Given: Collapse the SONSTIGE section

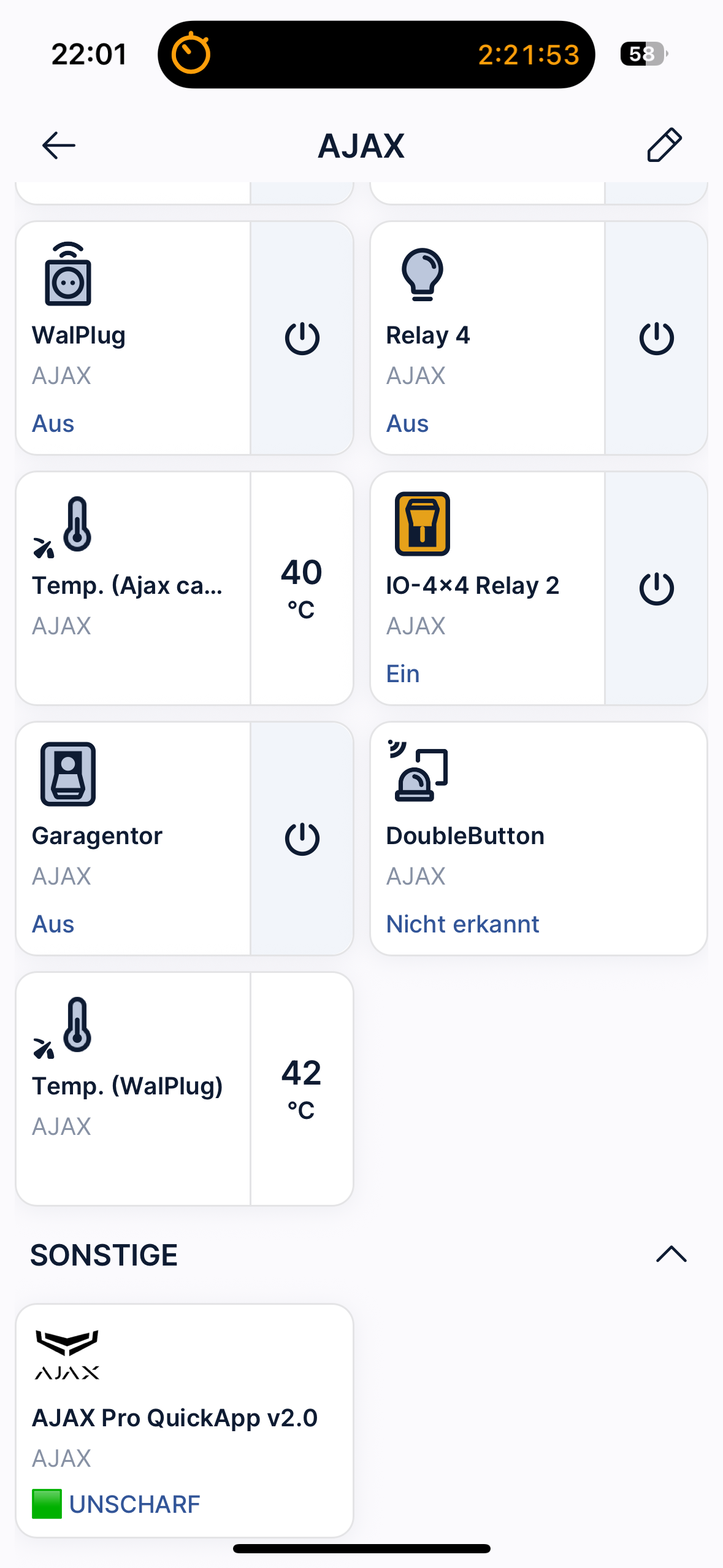Looking at the screenshot, I should 671,1255.
